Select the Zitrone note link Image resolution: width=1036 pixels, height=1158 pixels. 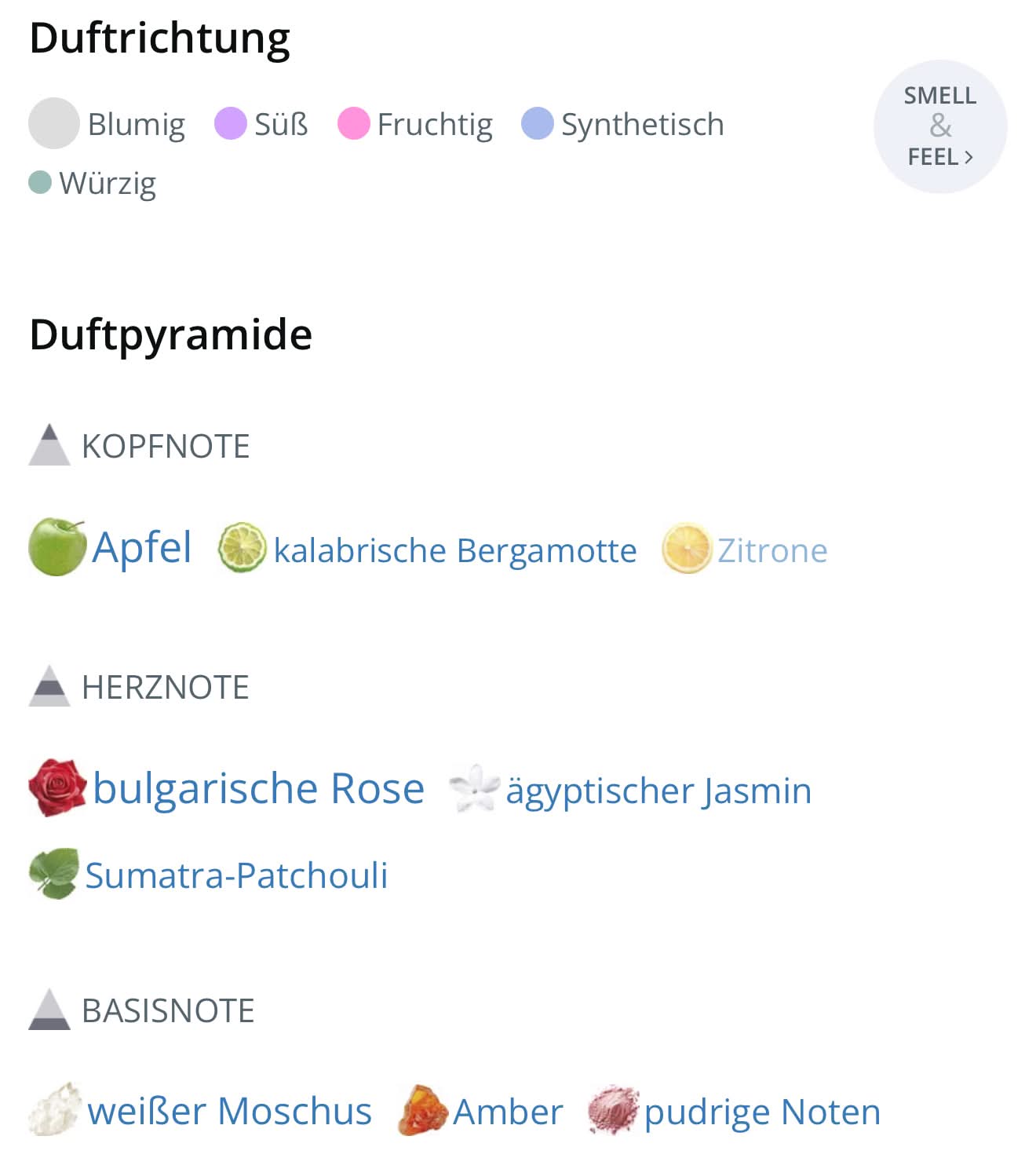coord(772,550)
